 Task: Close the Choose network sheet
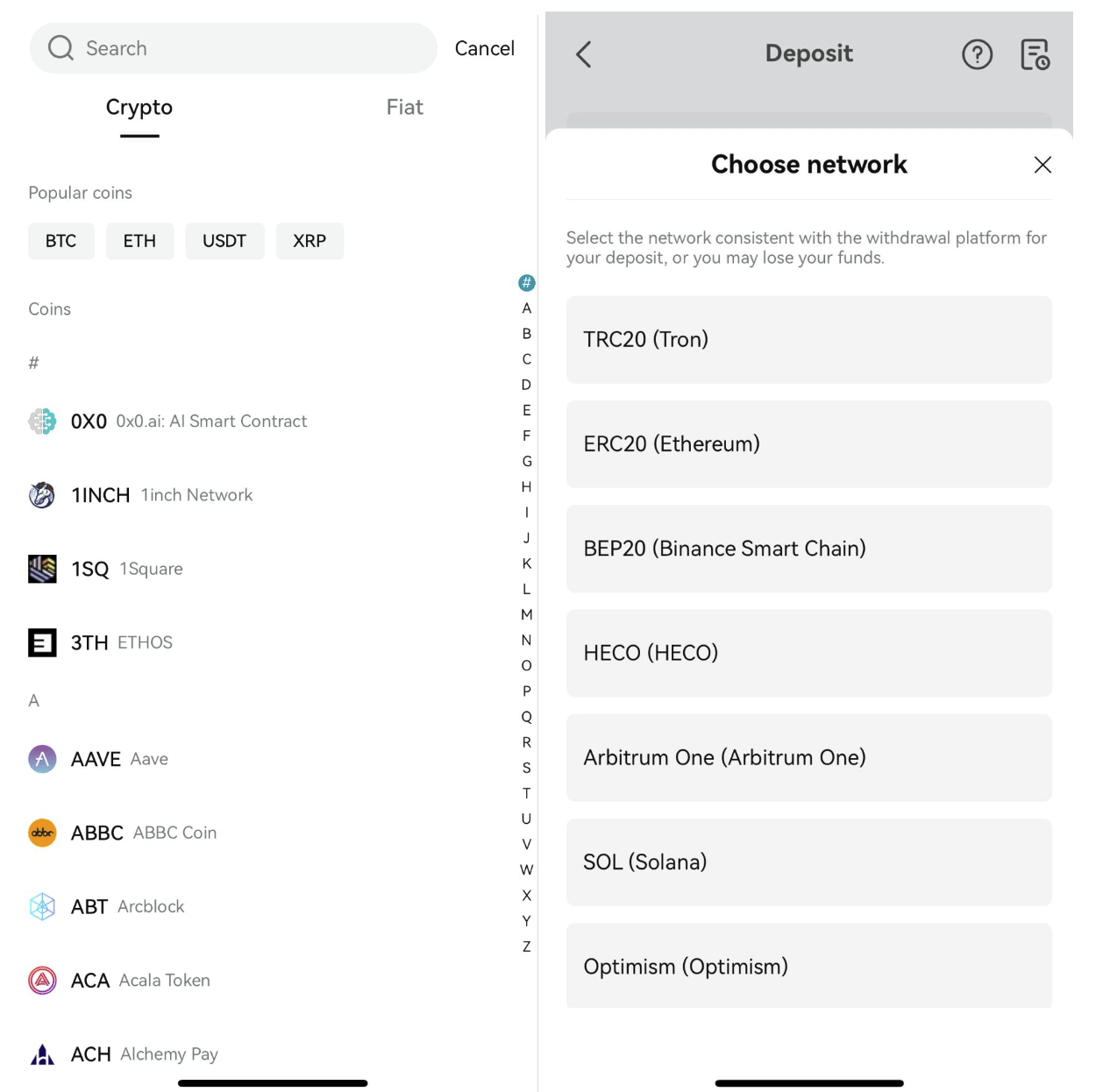click(1043, 165)
